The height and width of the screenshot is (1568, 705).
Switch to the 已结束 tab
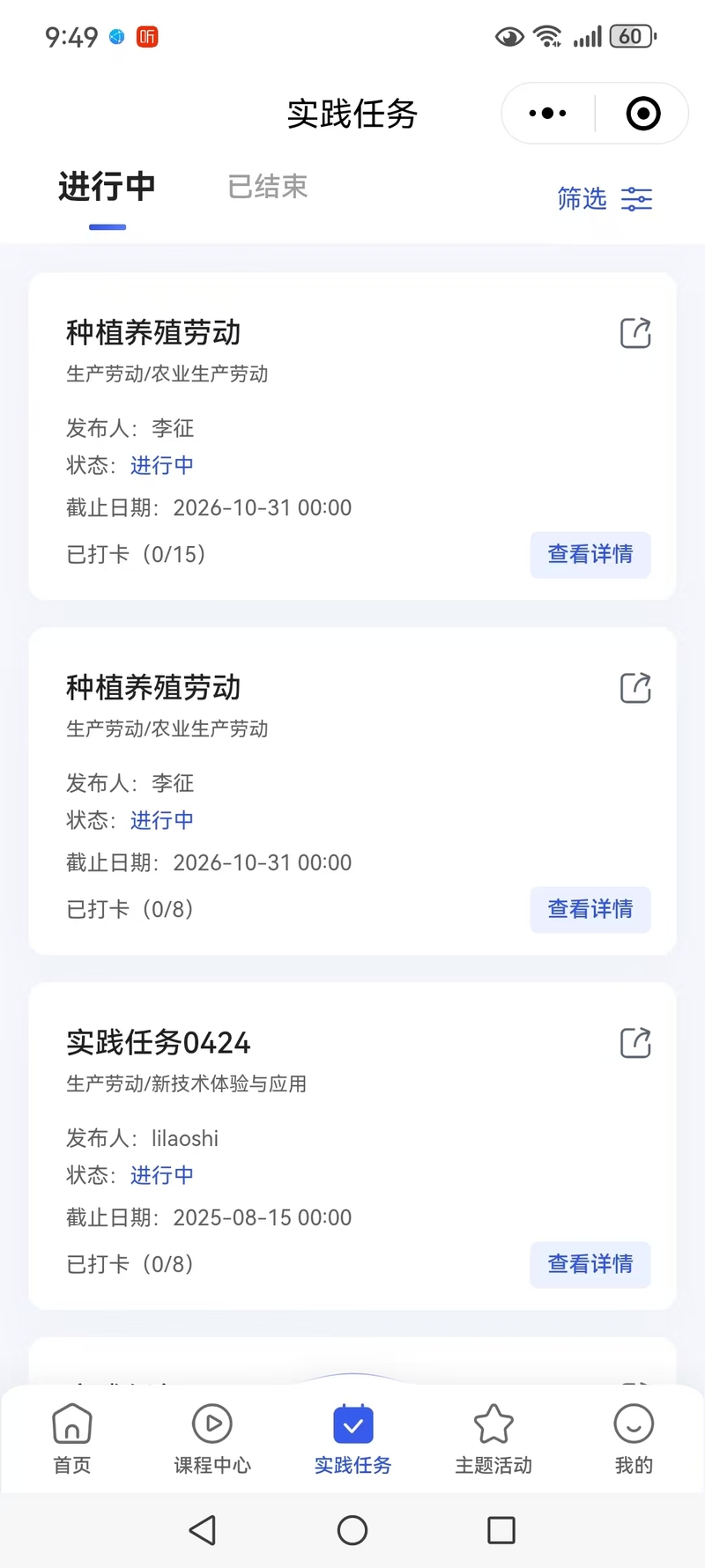click(267, 187)
